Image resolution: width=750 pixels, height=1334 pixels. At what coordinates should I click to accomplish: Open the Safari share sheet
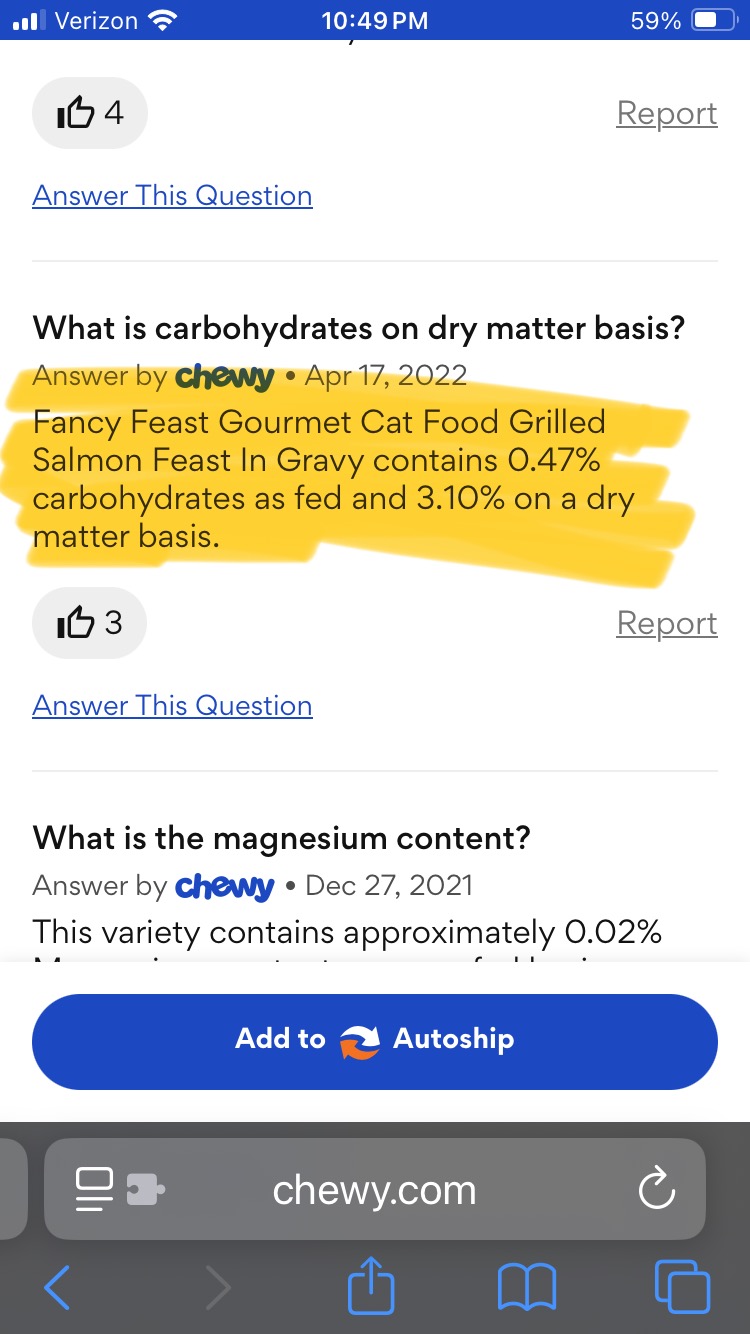(371, 1286)
